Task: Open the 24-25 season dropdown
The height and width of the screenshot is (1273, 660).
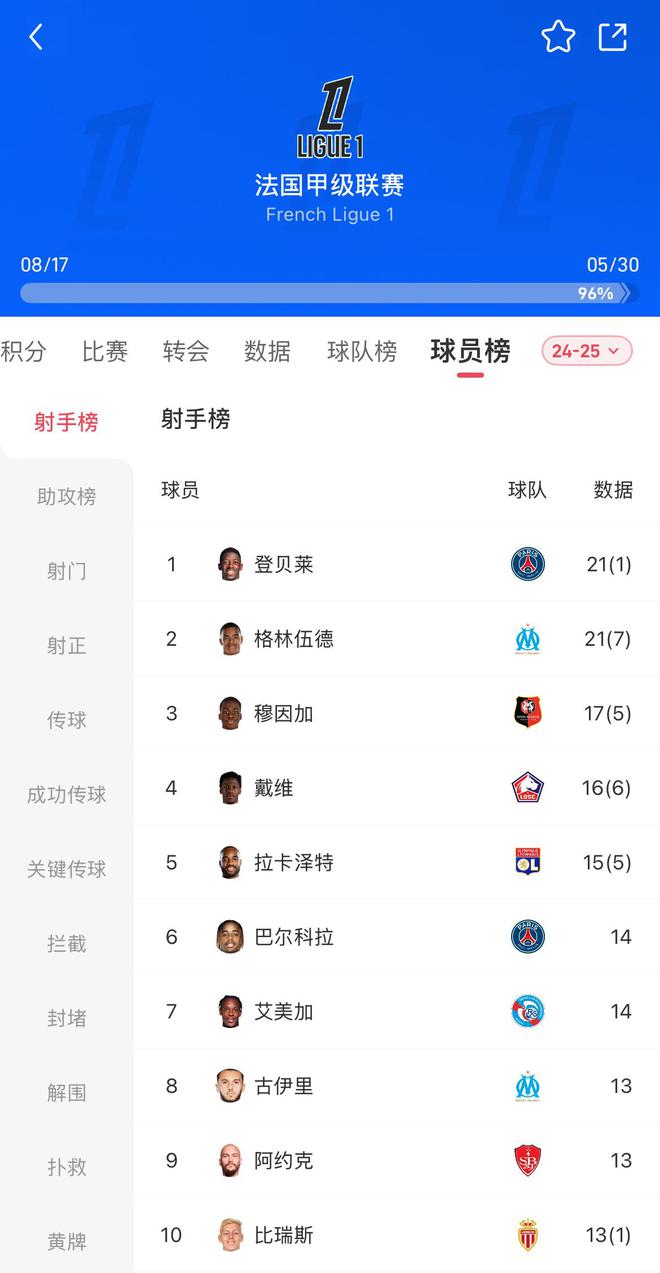Action: 587,351
